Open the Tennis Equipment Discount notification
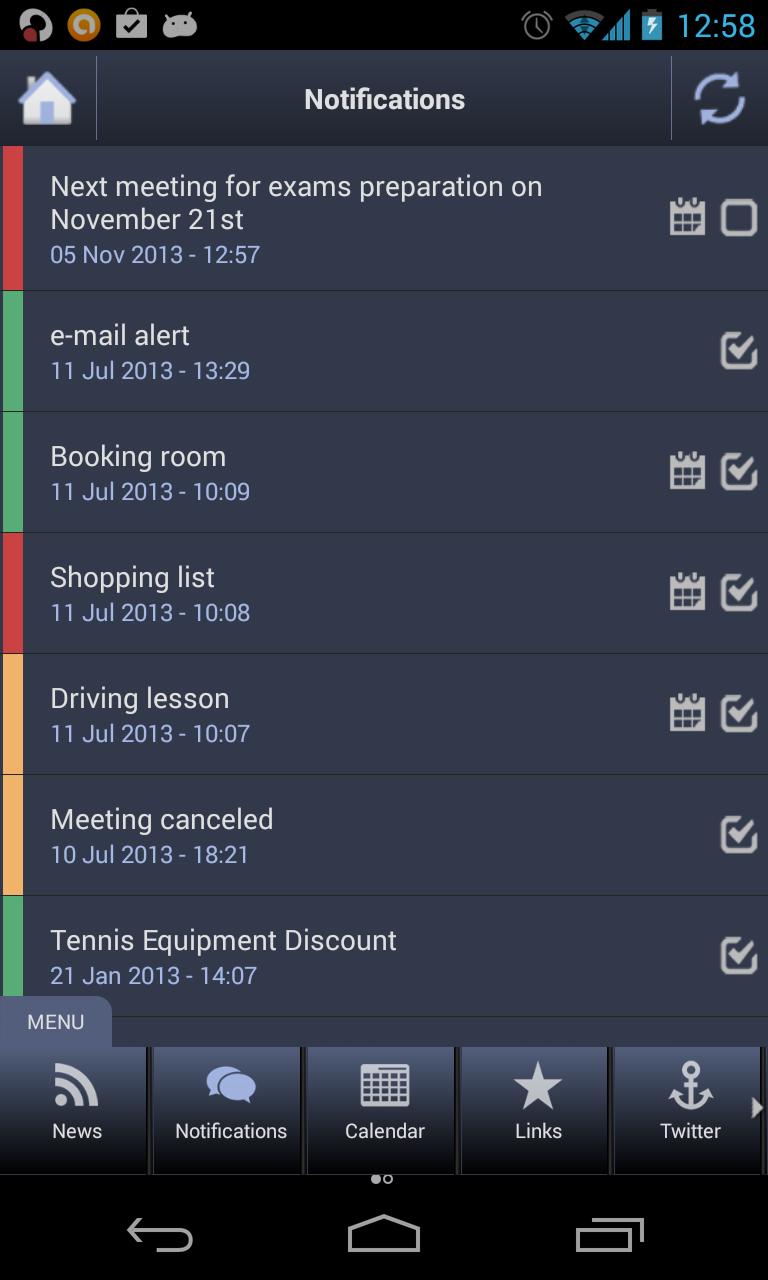 click(x=300, y=956)
